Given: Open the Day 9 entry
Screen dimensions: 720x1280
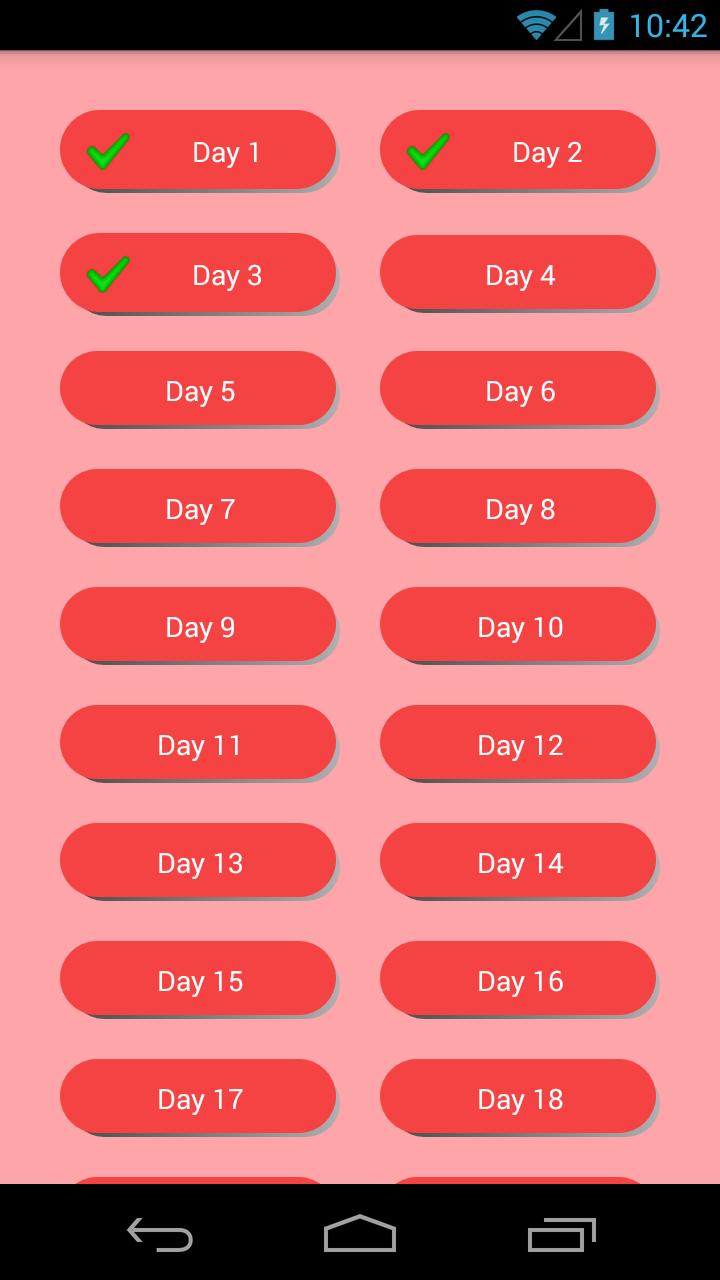Looking at the screenshot, I should click(x=198, y=625).
